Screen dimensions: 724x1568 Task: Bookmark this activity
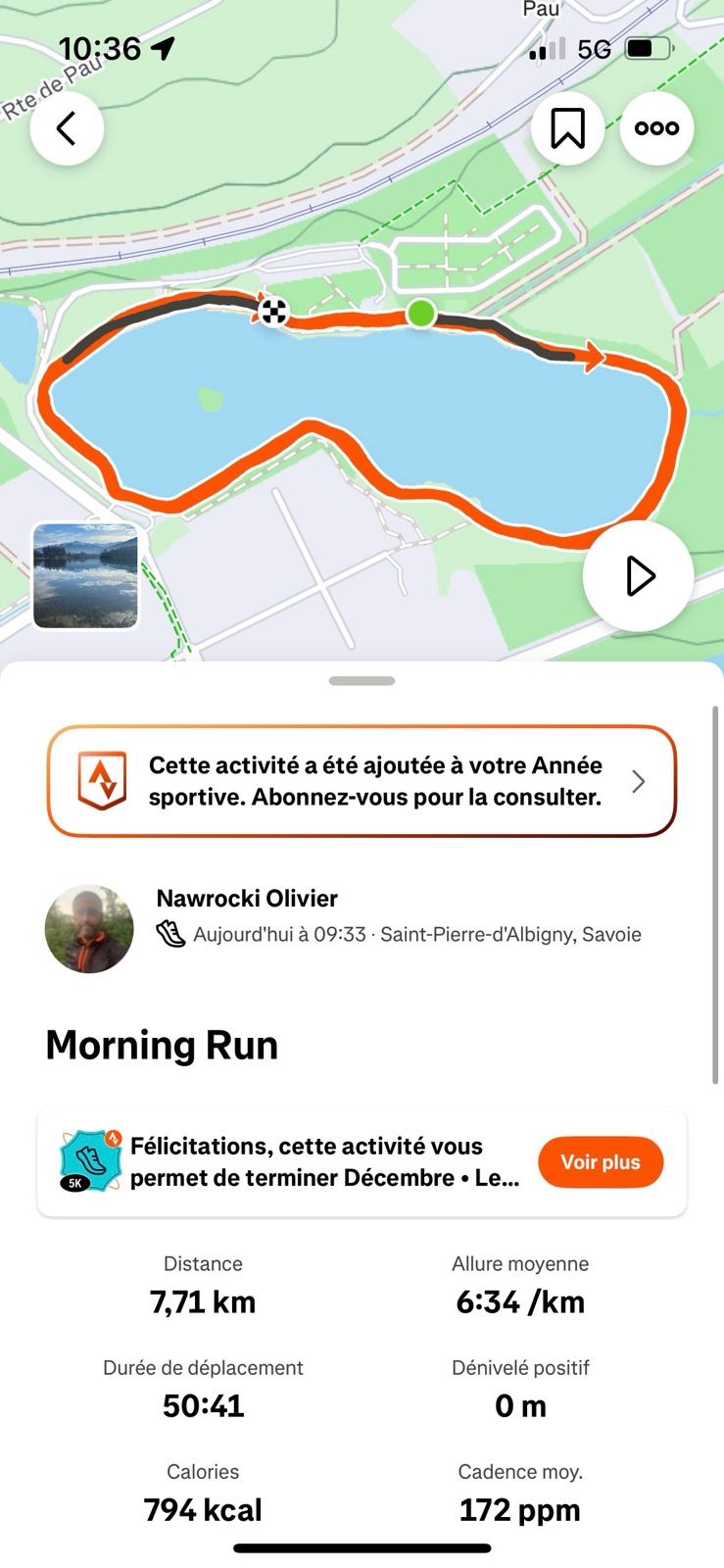pos(567,128)
